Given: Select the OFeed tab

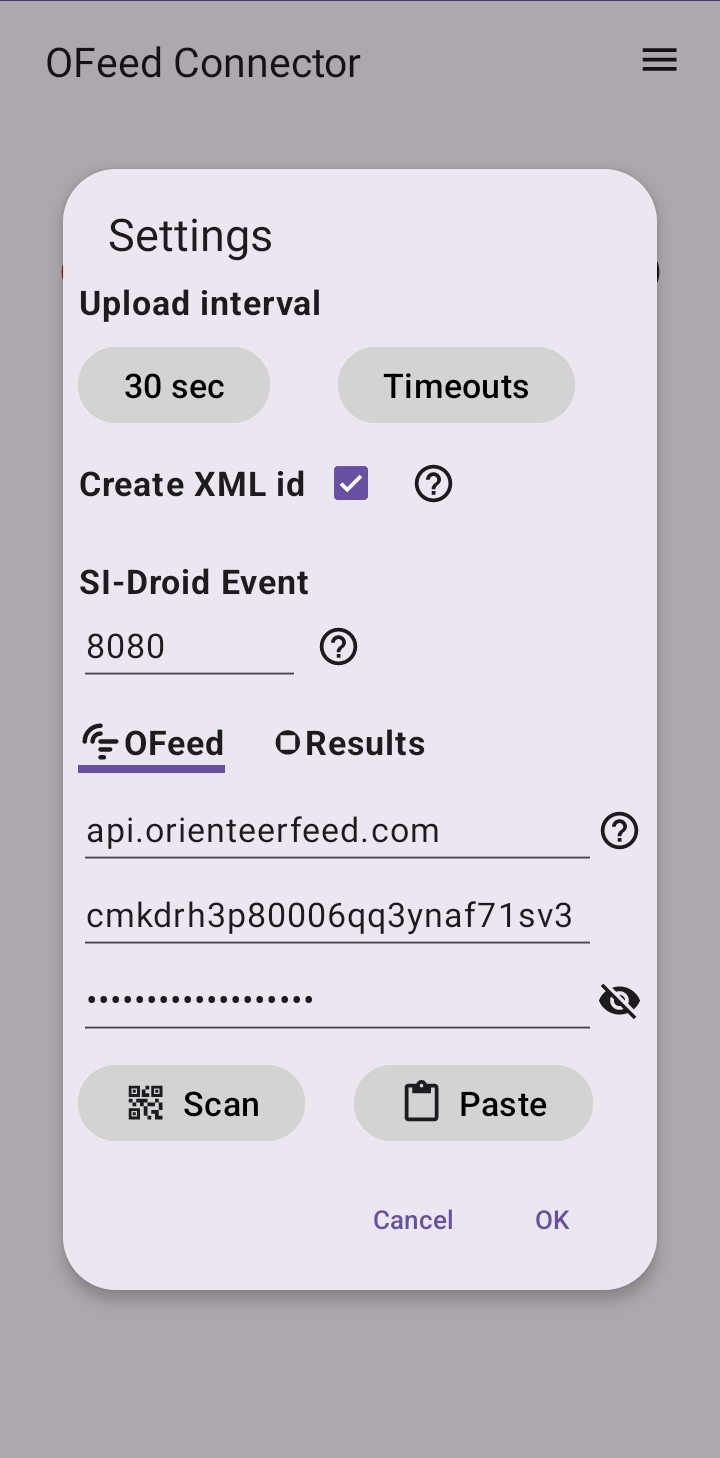Looking at the screenshot, I should coord(151,743).
